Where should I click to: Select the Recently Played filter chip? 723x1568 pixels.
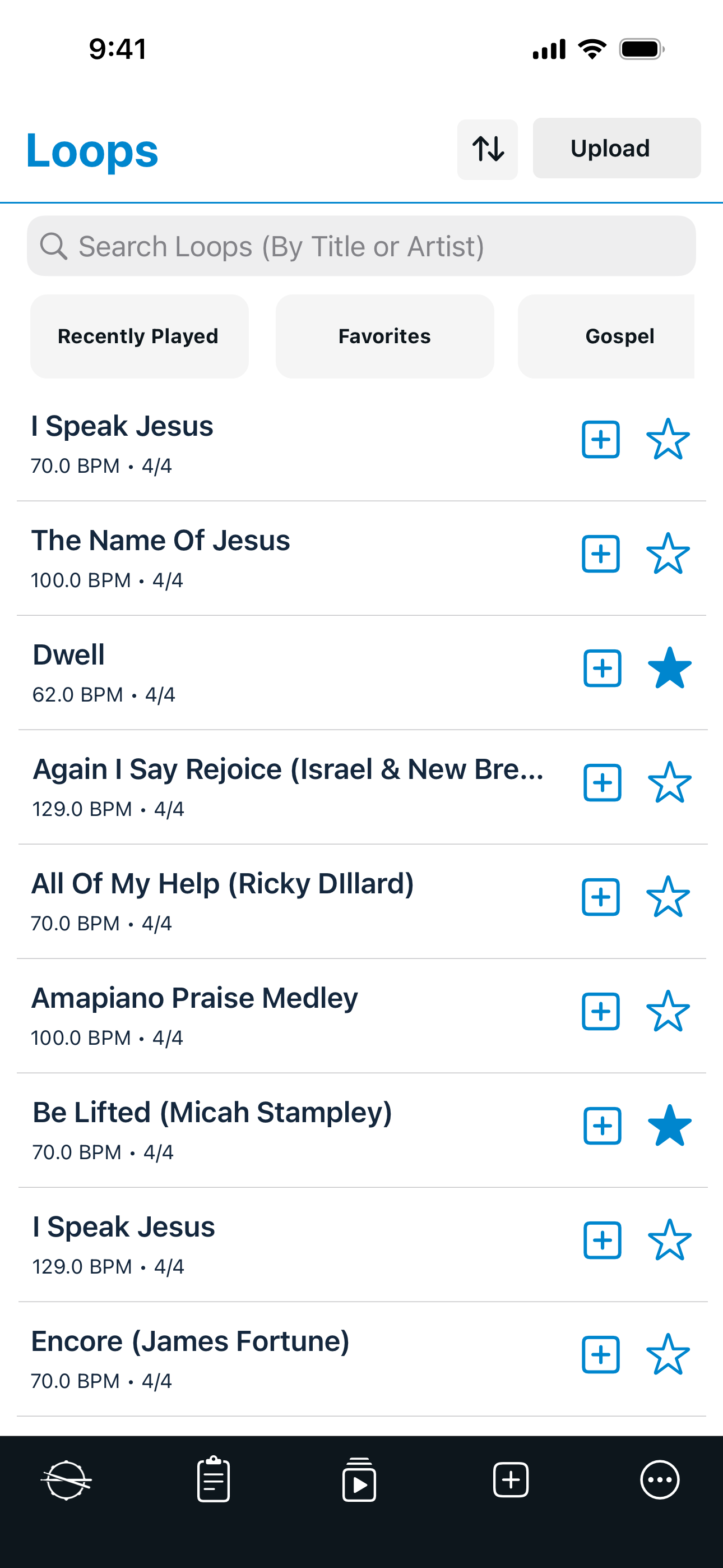[x=140, y=336]
